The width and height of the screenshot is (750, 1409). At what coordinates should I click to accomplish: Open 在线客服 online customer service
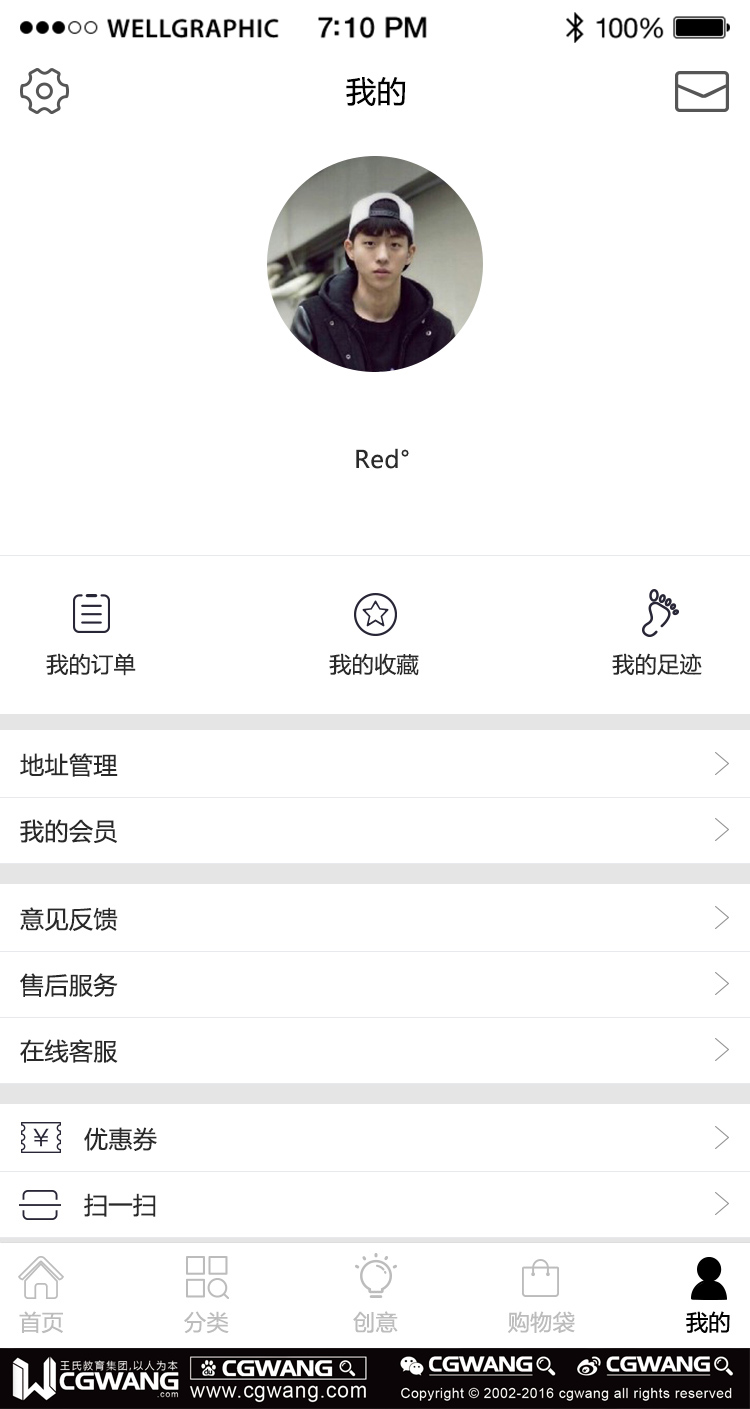tap(68, 1051)
